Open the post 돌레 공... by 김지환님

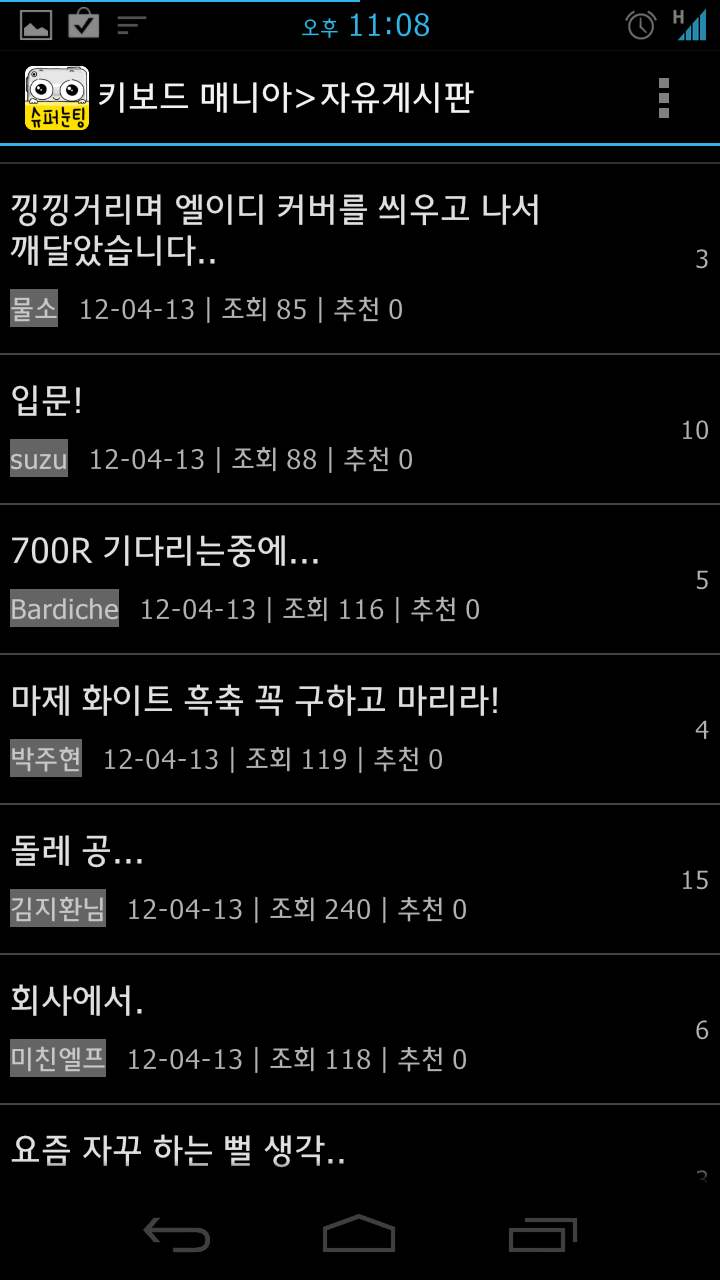[x=360, y=879]
